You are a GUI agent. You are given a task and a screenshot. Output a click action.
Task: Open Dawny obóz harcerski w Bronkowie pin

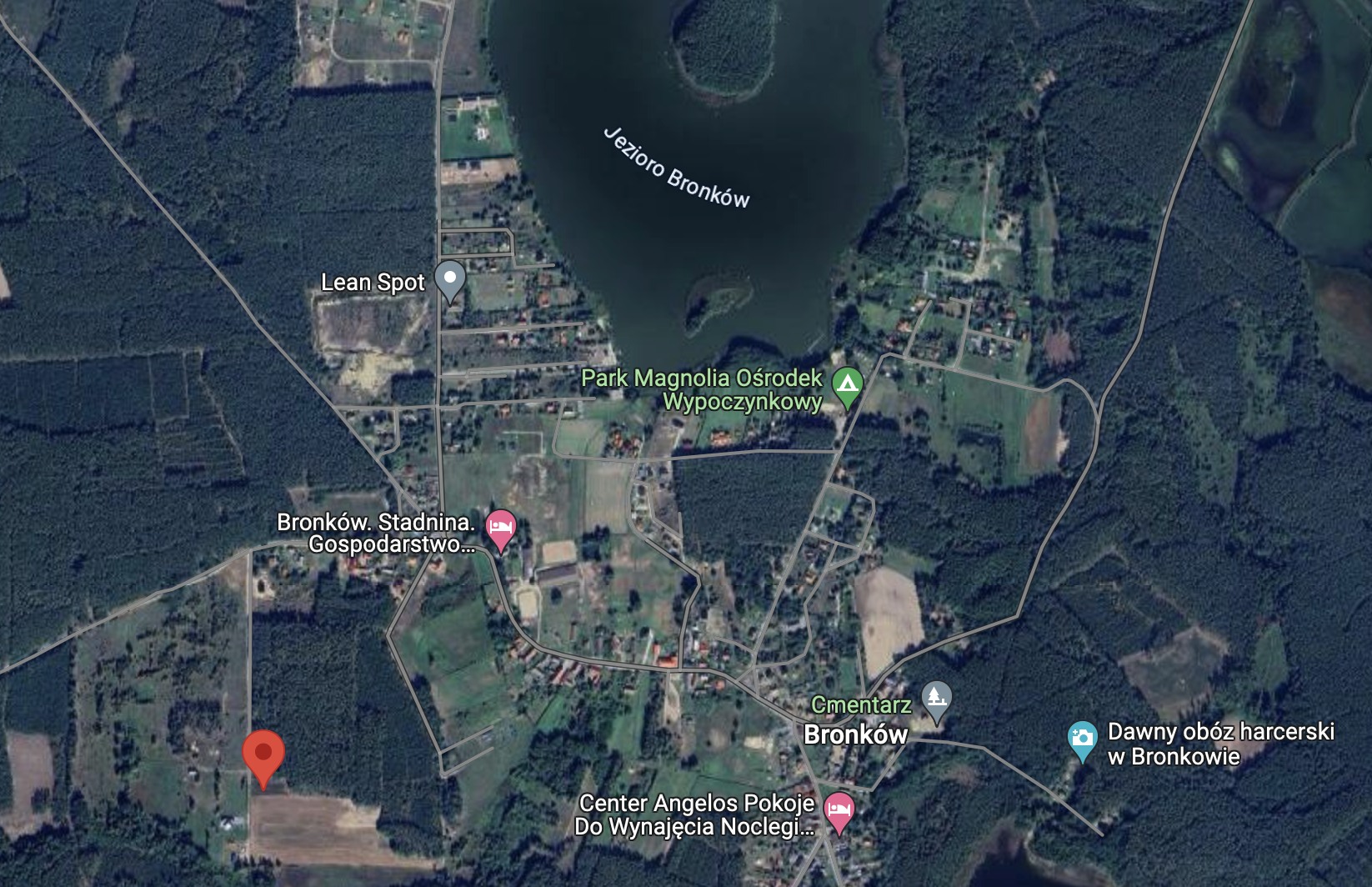click(x=1082, y=739)
